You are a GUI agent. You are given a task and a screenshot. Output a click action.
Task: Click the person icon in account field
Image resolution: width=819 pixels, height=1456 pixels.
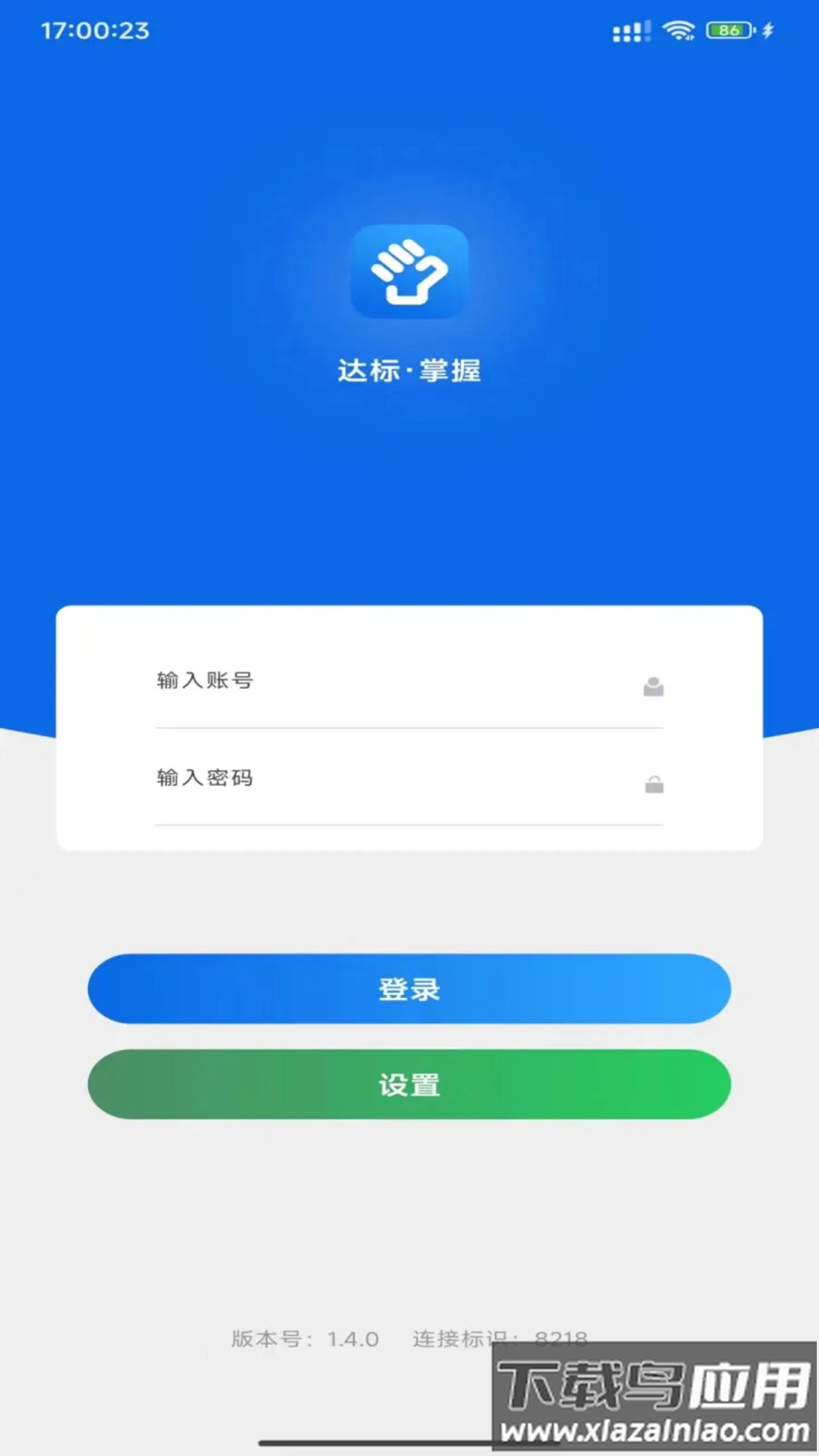pyautogui.click(x=653, y=686)
